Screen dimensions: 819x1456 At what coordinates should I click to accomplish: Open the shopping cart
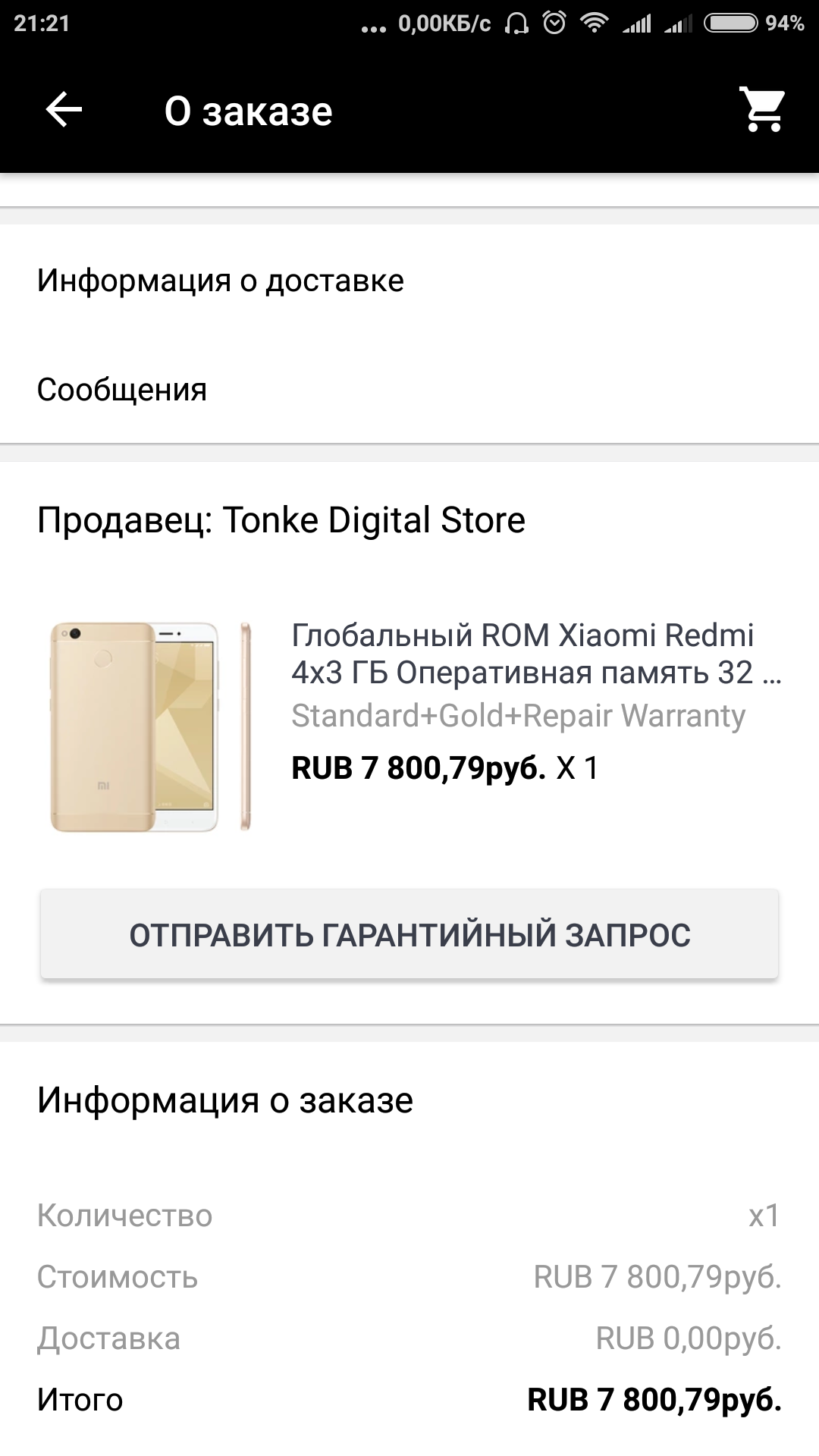763,111
